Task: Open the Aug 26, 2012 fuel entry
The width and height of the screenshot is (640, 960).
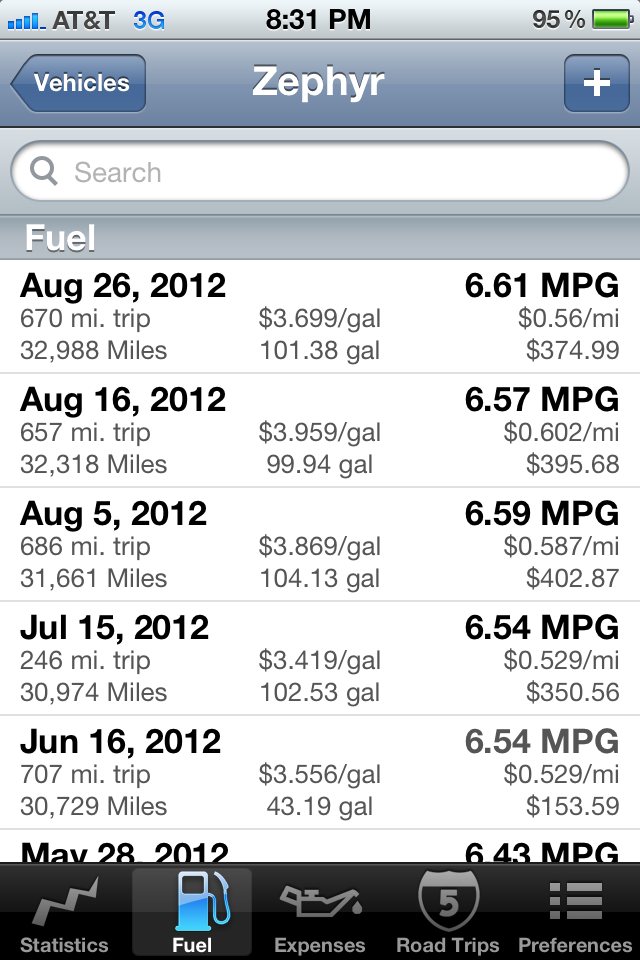Action: [x=320, y=317]
